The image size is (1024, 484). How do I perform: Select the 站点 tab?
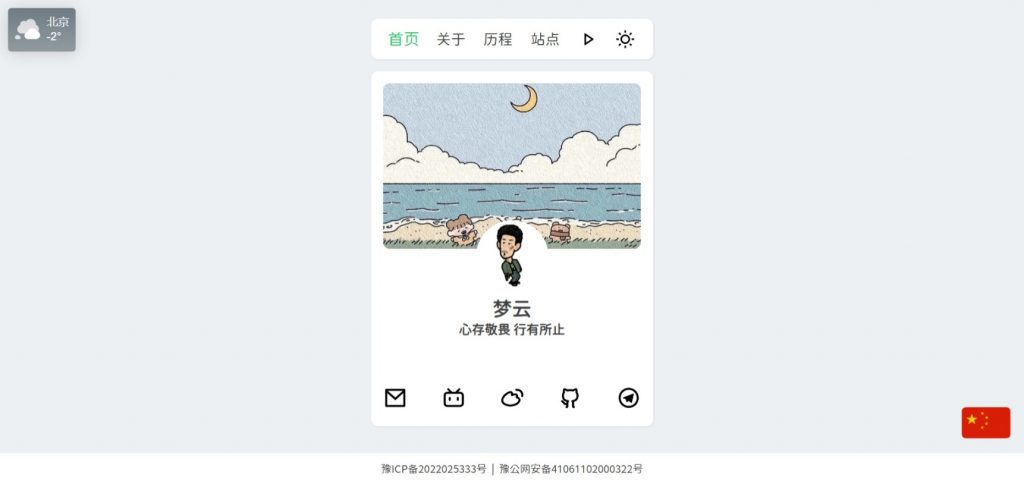click(x=545, y=39)
